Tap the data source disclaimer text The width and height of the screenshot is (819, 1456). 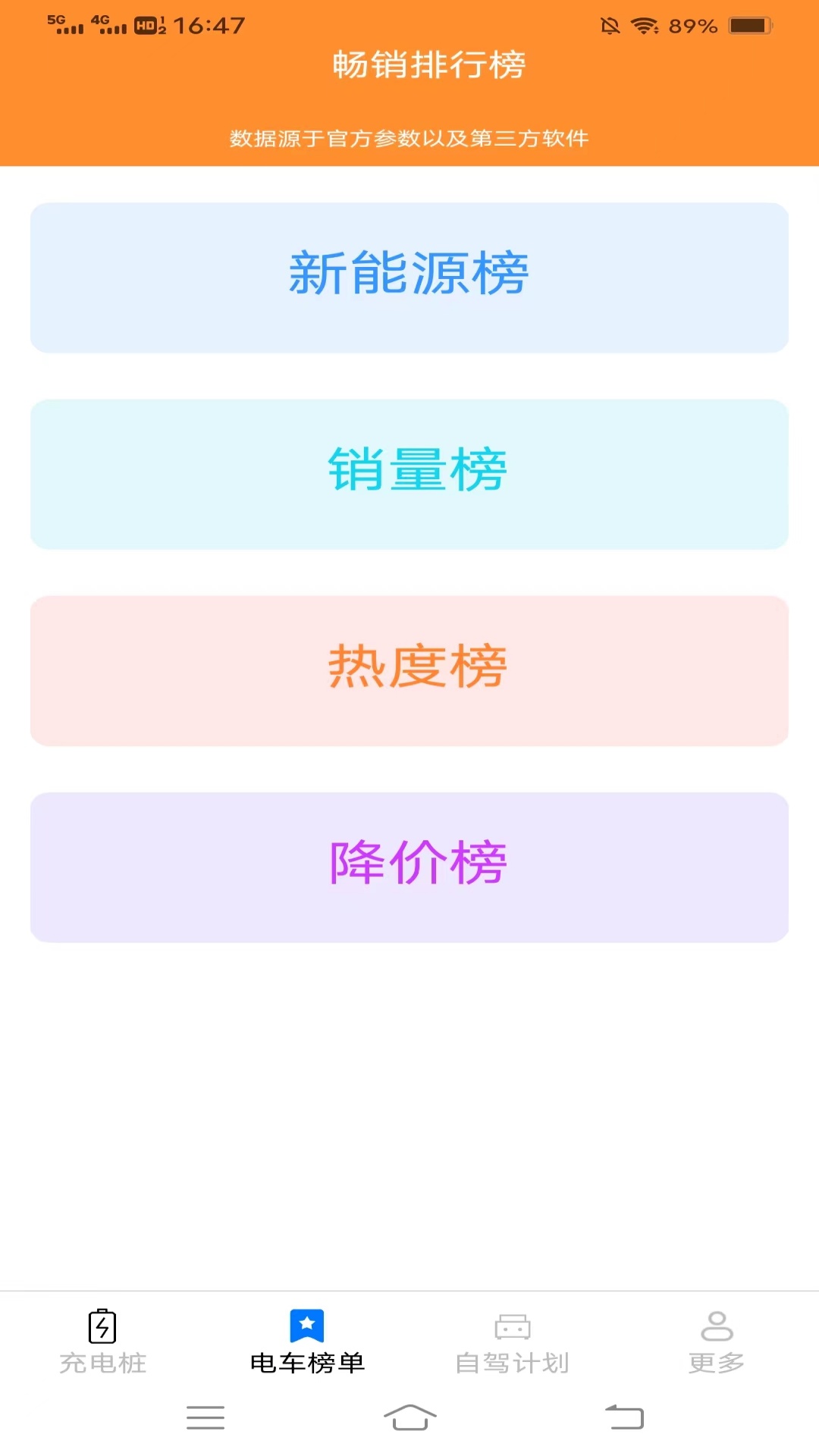click(x=409, y=140)
